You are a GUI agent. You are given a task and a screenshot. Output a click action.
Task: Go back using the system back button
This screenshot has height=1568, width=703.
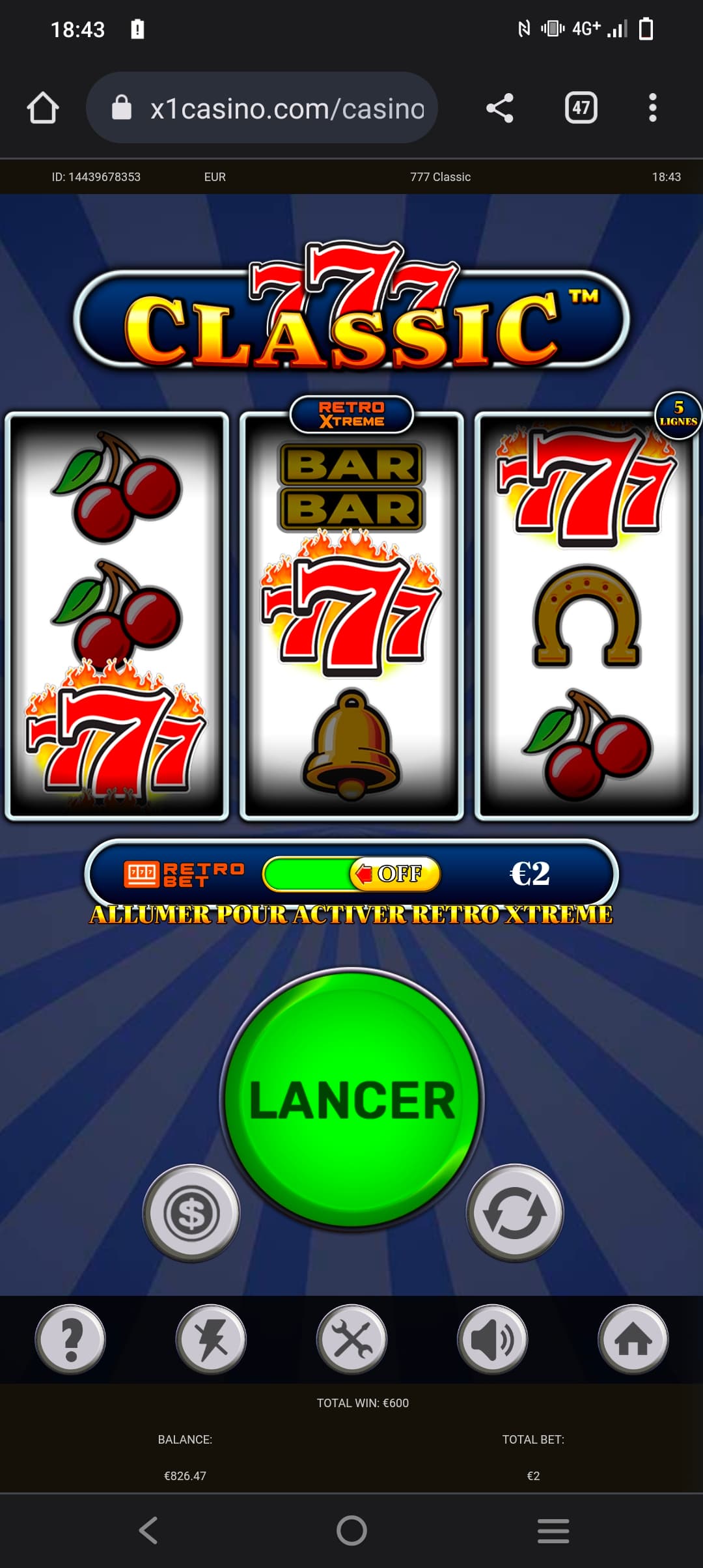pos(149,1530)
